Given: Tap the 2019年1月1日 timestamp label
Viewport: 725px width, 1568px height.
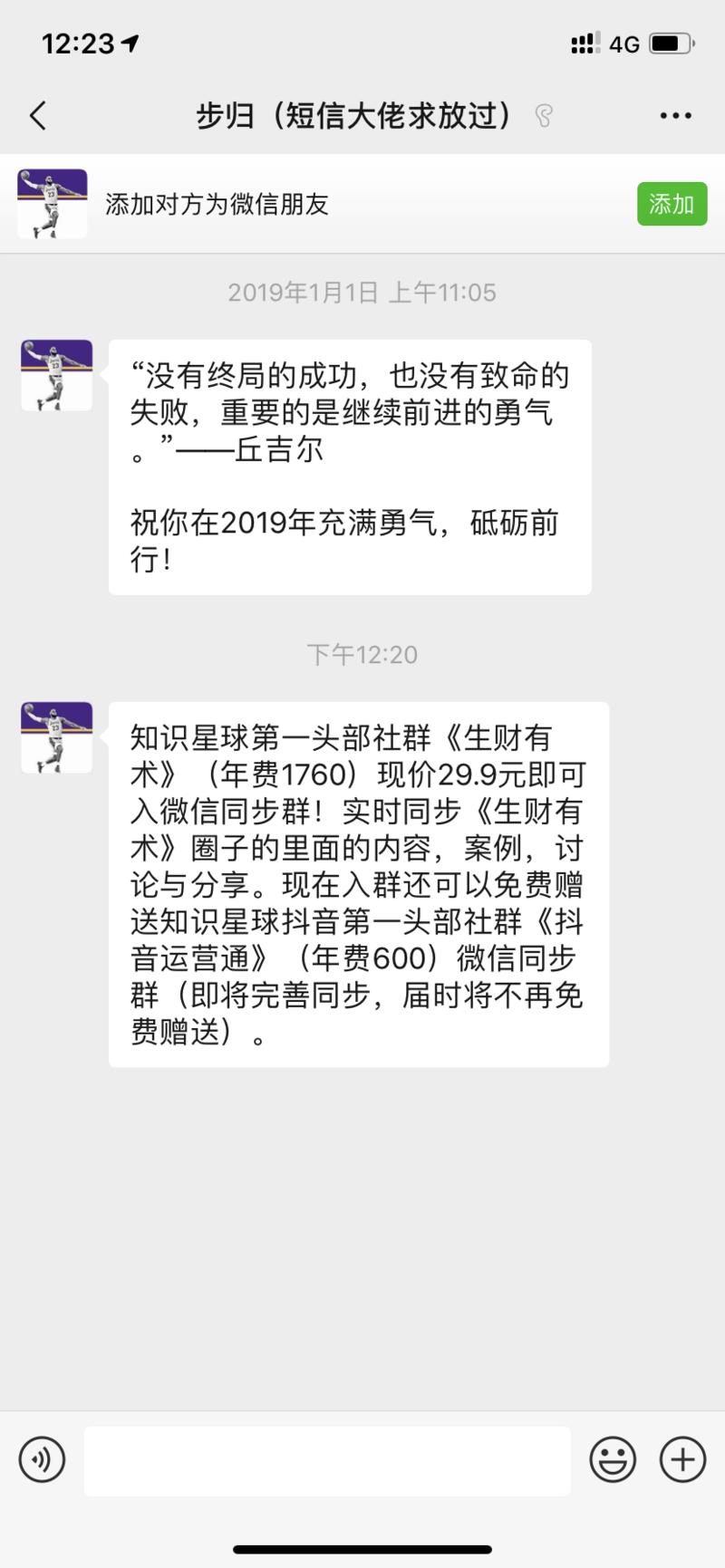Looking at the screenshot, I should 361,292.
